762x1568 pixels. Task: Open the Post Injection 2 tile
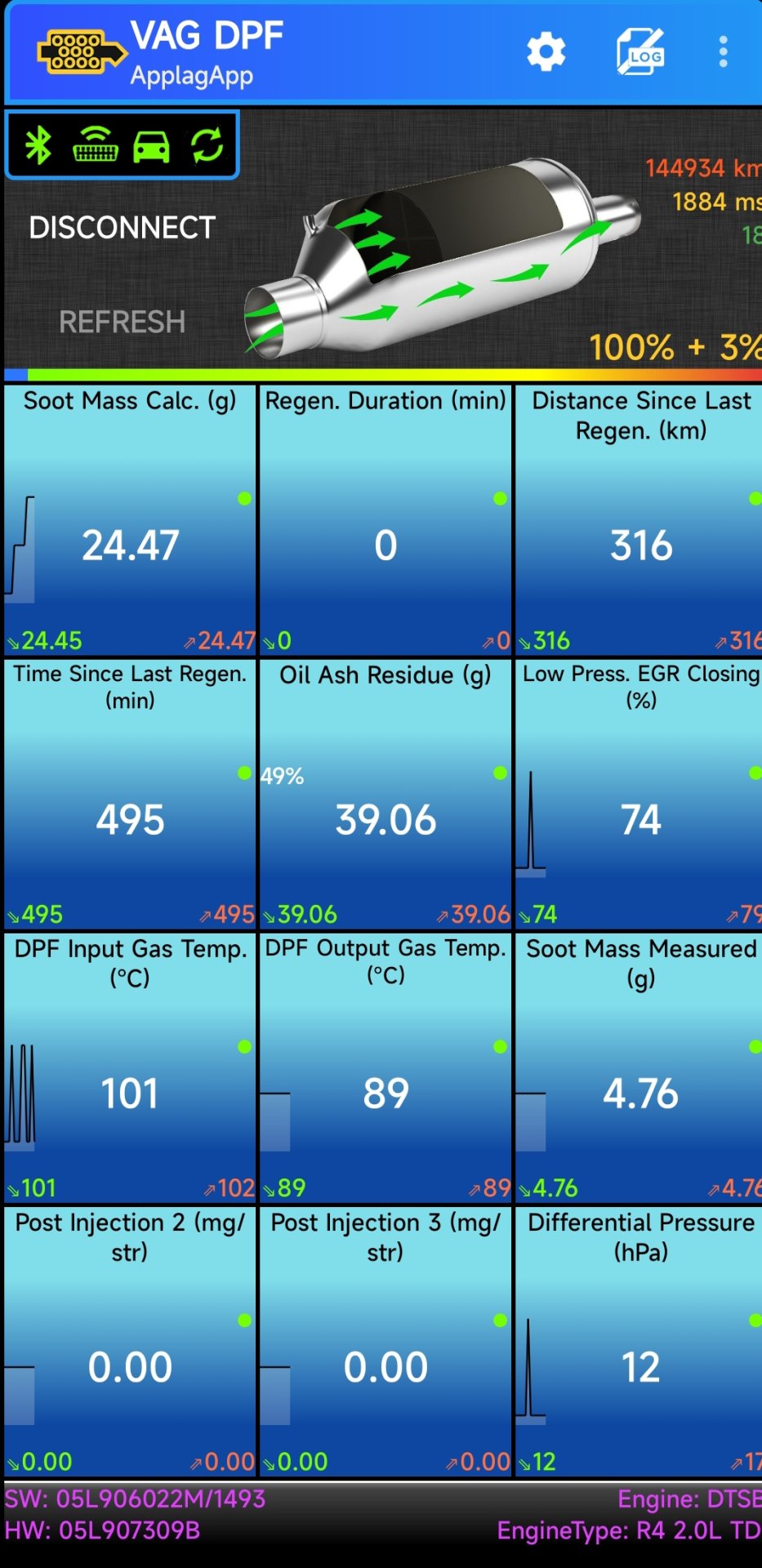point(130,1342)
